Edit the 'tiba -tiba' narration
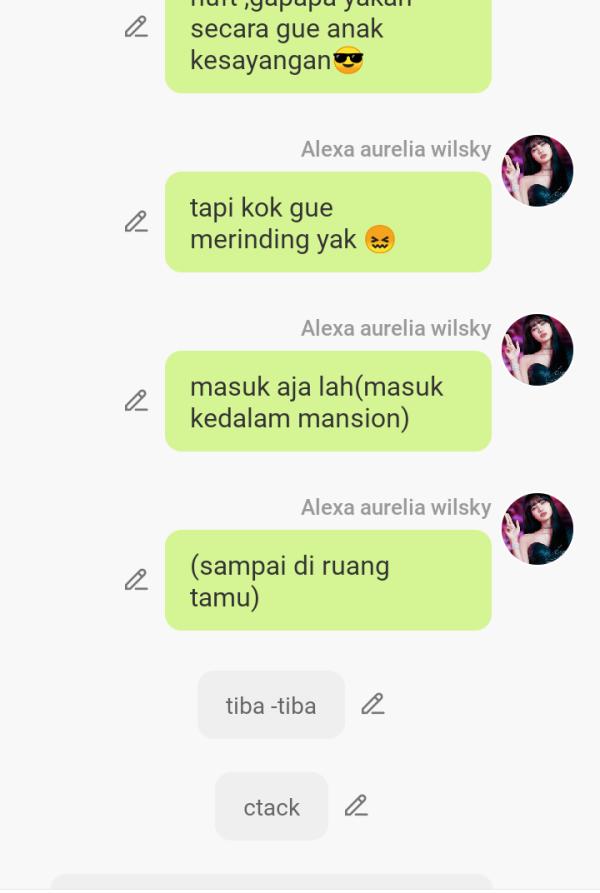 coord(373,705)
